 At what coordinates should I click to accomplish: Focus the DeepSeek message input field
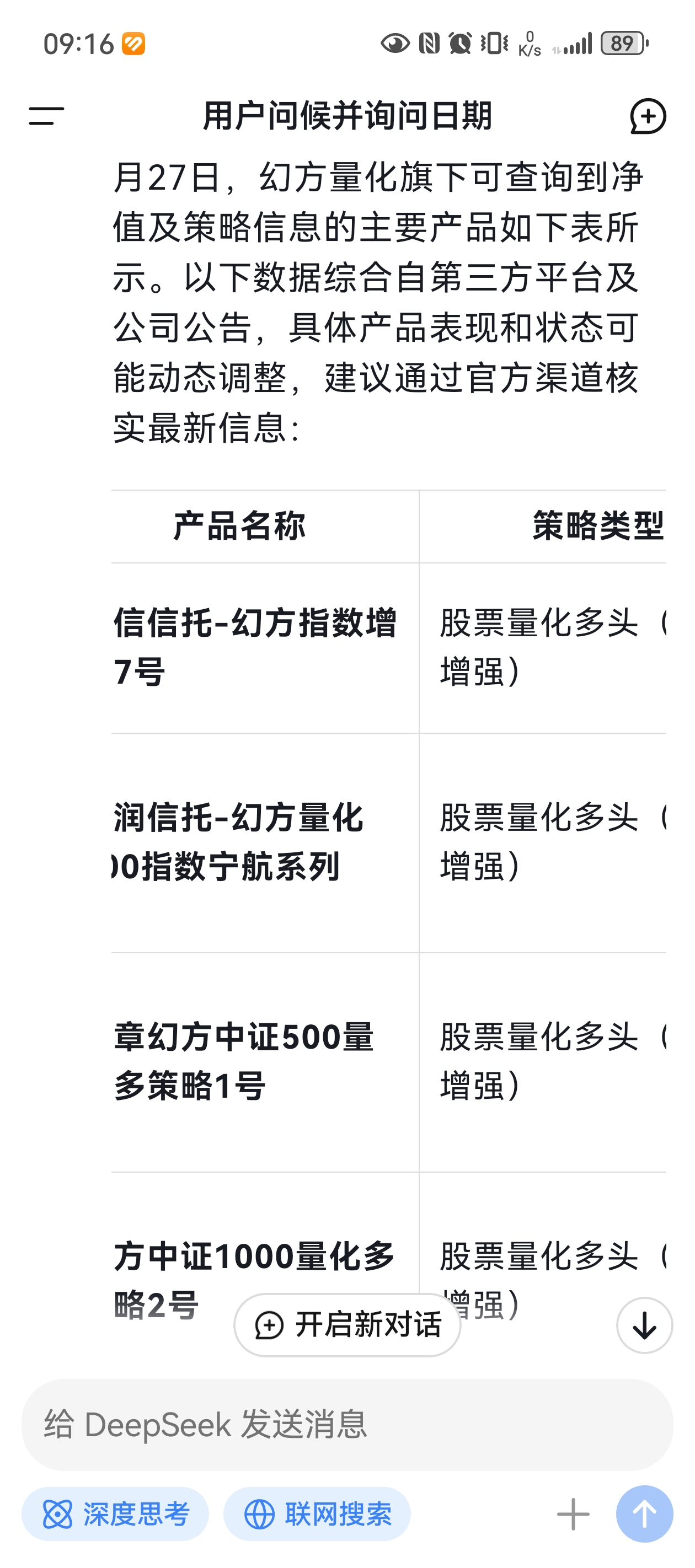347,1424
